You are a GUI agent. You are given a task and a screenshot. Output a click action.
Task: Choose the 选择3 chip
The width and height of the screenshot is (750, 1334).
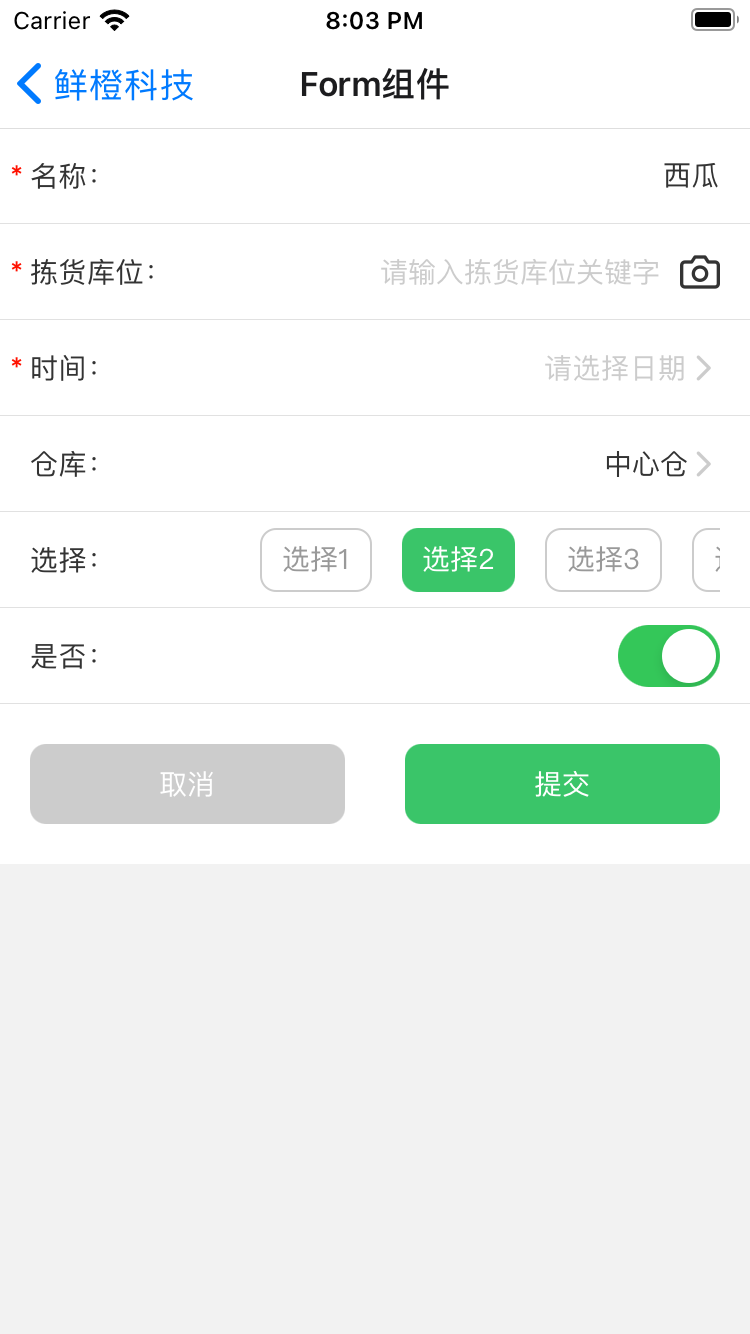(x=603, y=560)
